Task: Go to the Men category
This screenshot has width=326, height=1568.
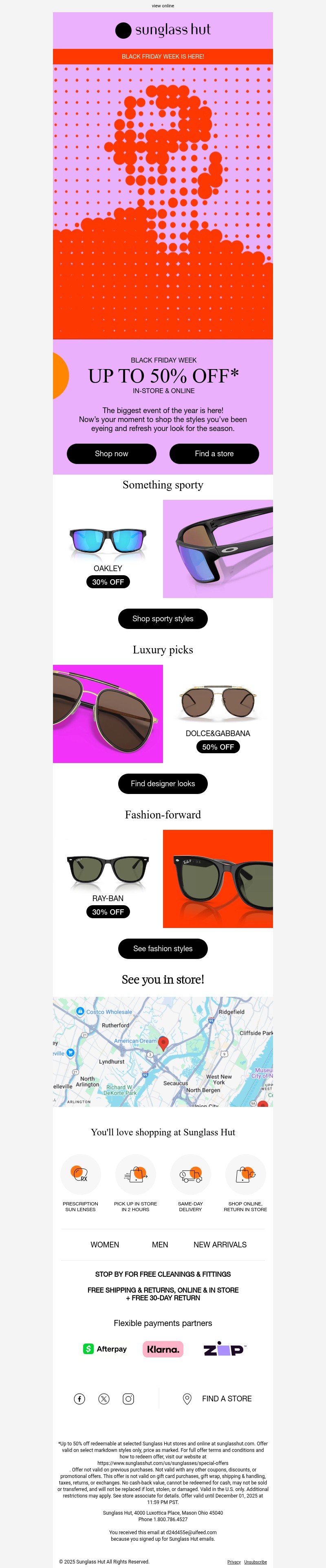Action: (160, 1245)
